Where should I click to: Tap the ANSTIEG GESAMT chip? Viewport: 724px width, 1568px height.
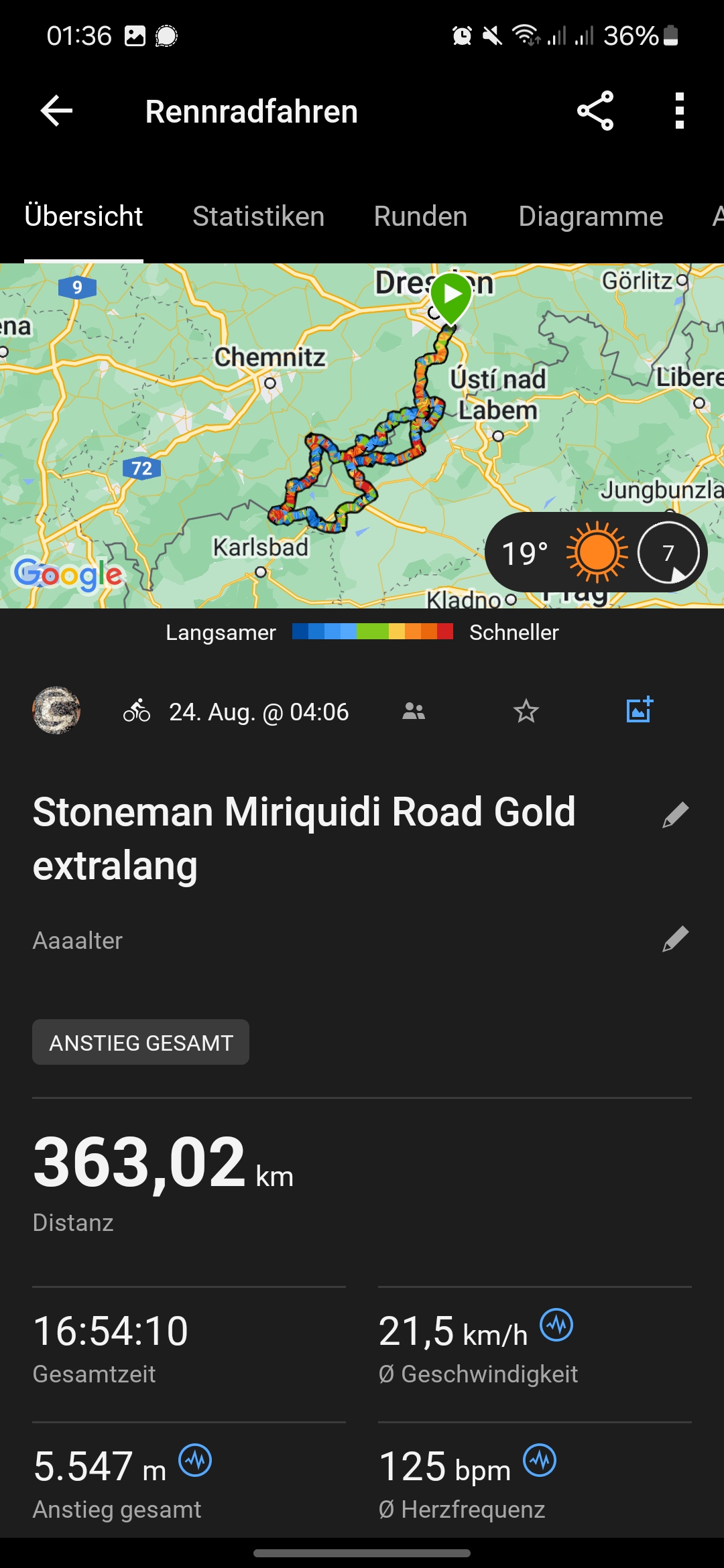coord(141,1042)
